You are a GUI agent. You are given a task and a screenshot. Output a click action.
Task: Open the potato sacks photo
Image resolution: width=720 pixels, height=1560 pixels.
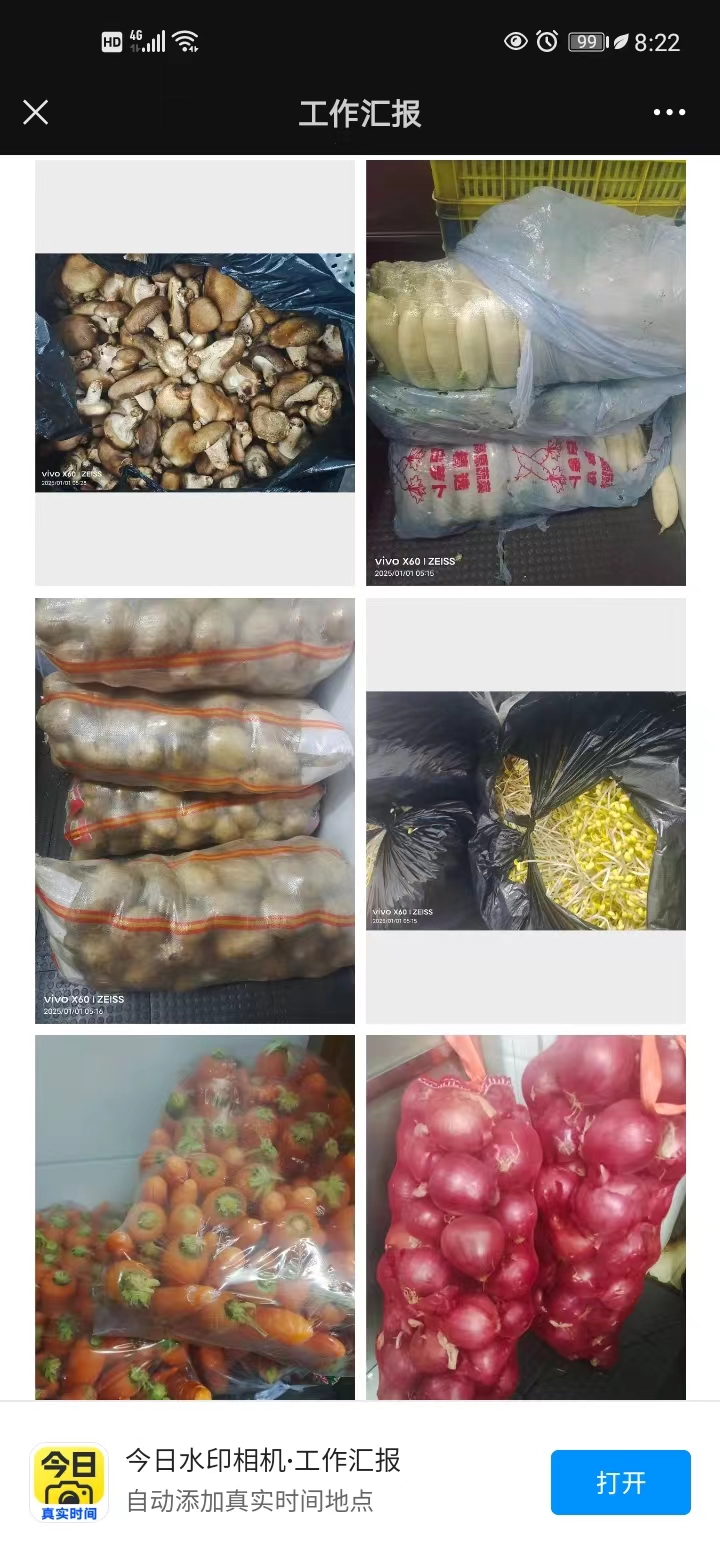(195, 810)
